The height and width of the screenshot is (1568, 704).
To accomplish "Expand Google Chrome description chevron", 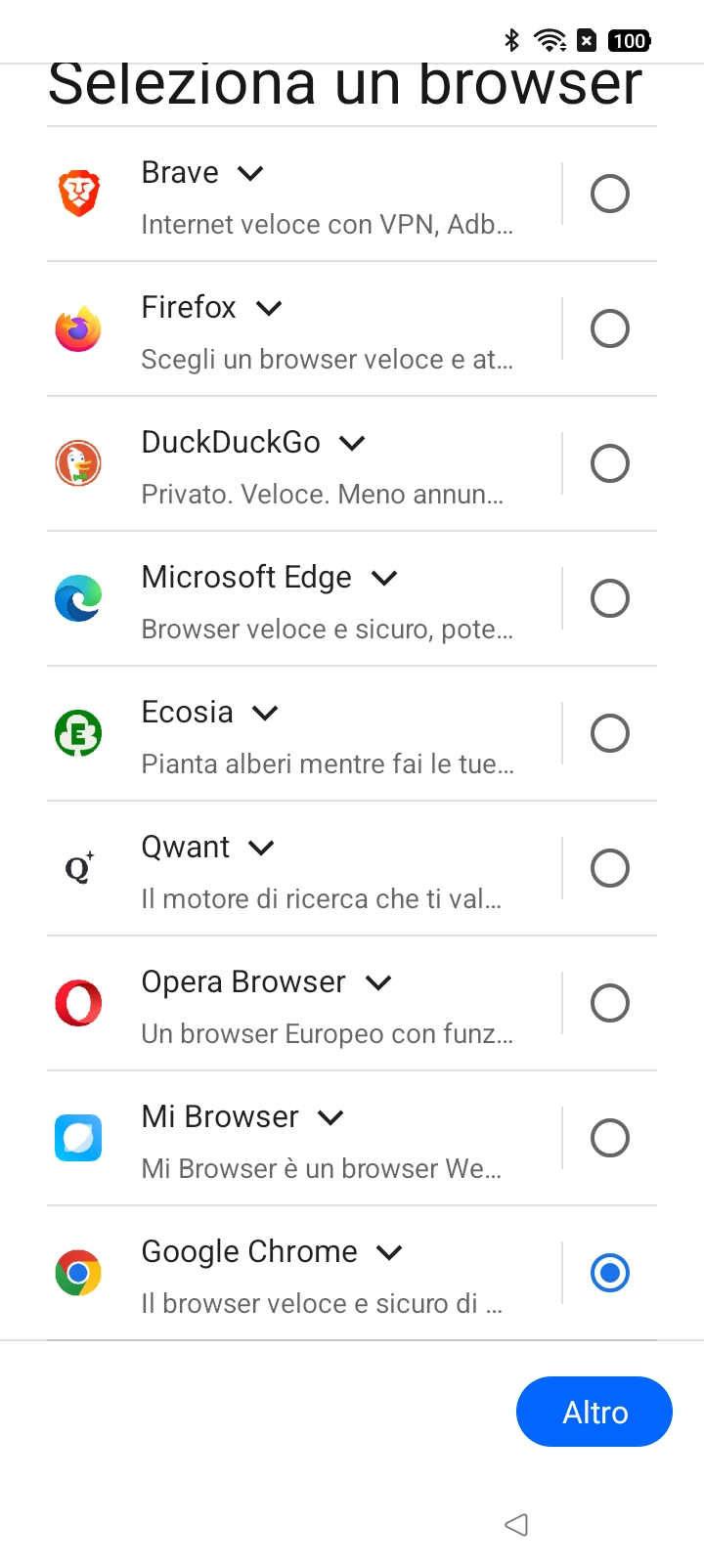I will point(390,1252).
